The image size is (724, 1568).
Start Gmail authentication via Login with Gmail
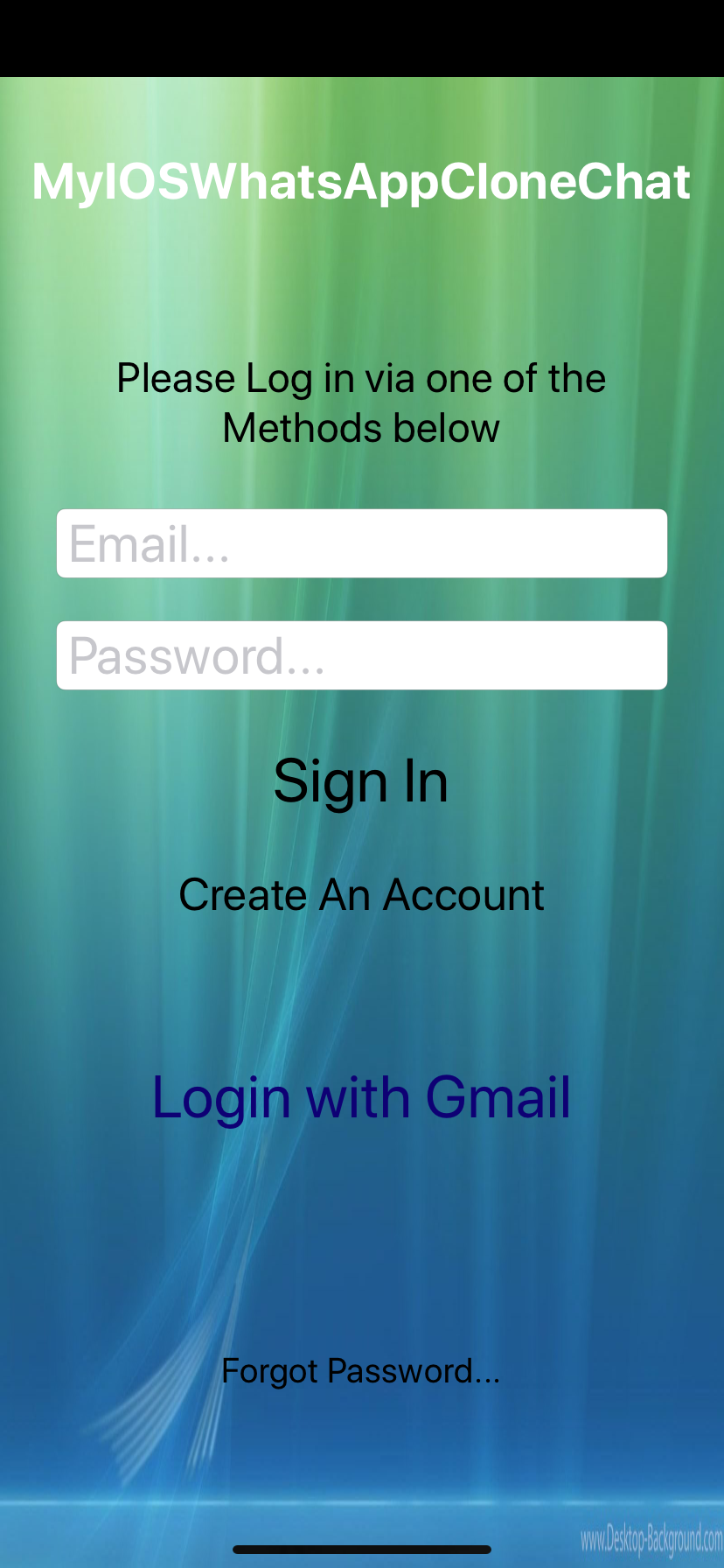361,1096
